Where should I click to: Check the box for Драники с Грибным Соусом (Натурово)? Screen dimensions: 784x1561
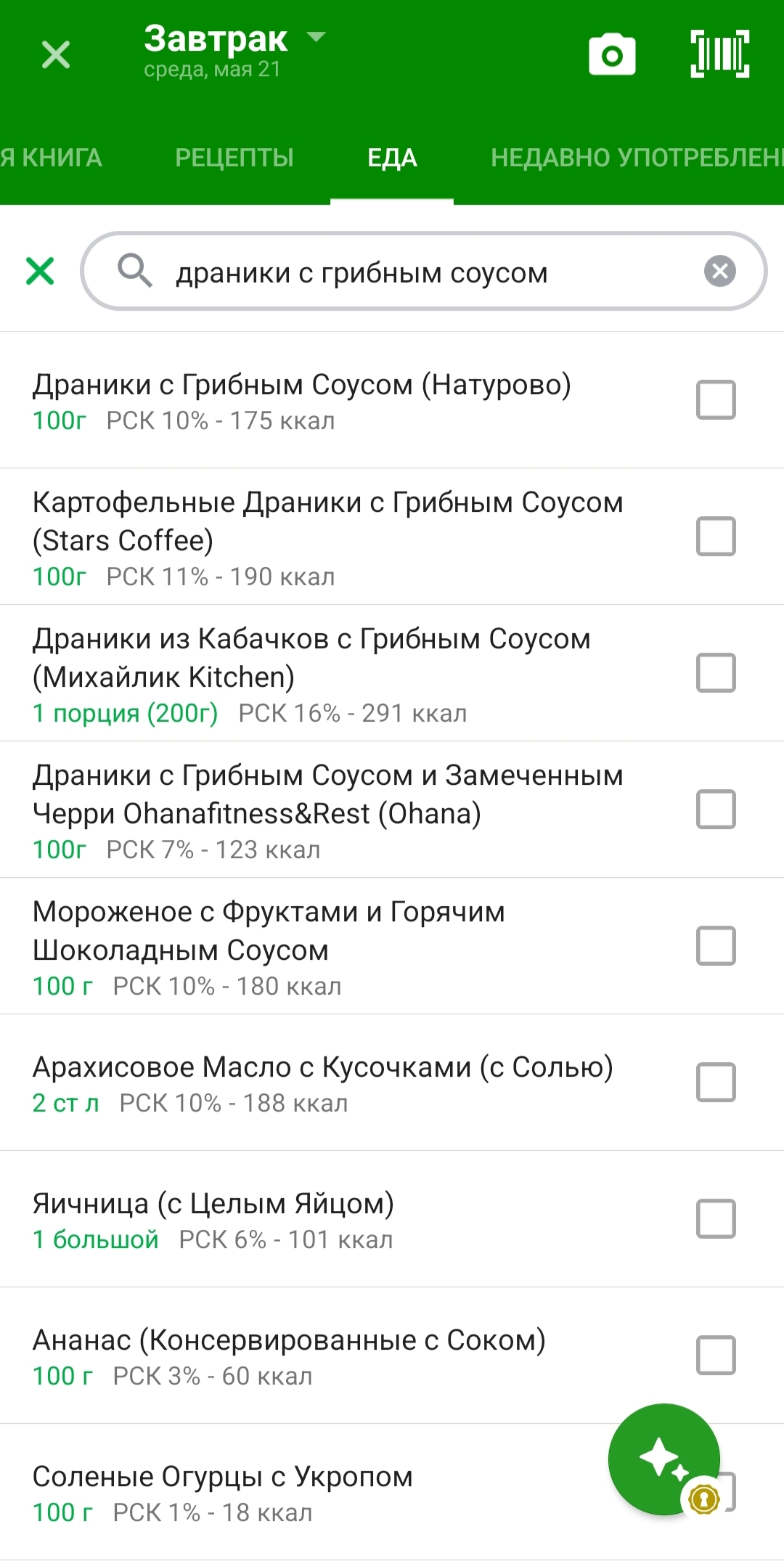click(x=716, y=400)
